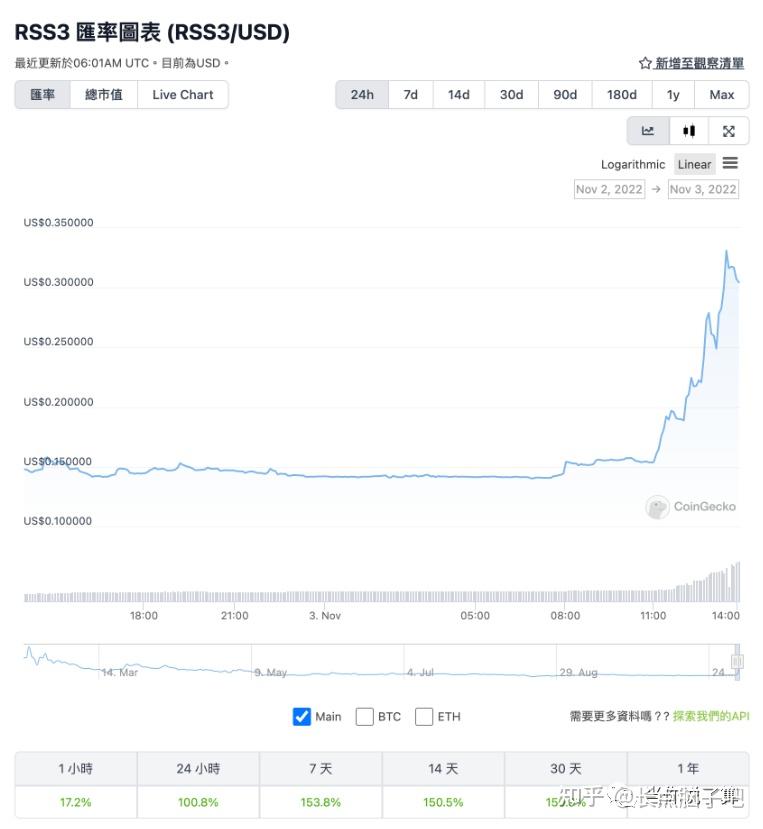This screenshot has height=829, width=763.
Task: Select the Max time range
Action: tap(721, 94)
